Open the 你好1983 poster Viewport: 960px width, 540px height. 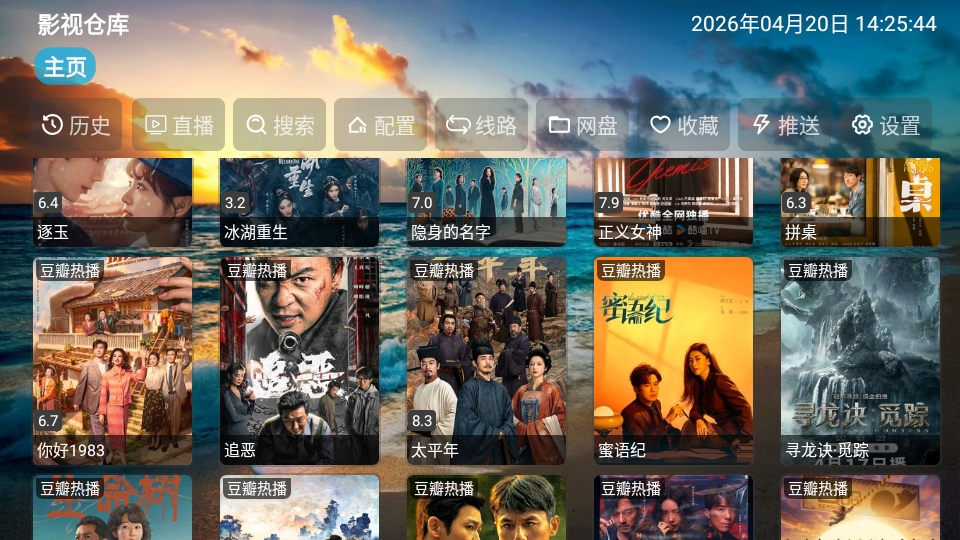point(113,360)
